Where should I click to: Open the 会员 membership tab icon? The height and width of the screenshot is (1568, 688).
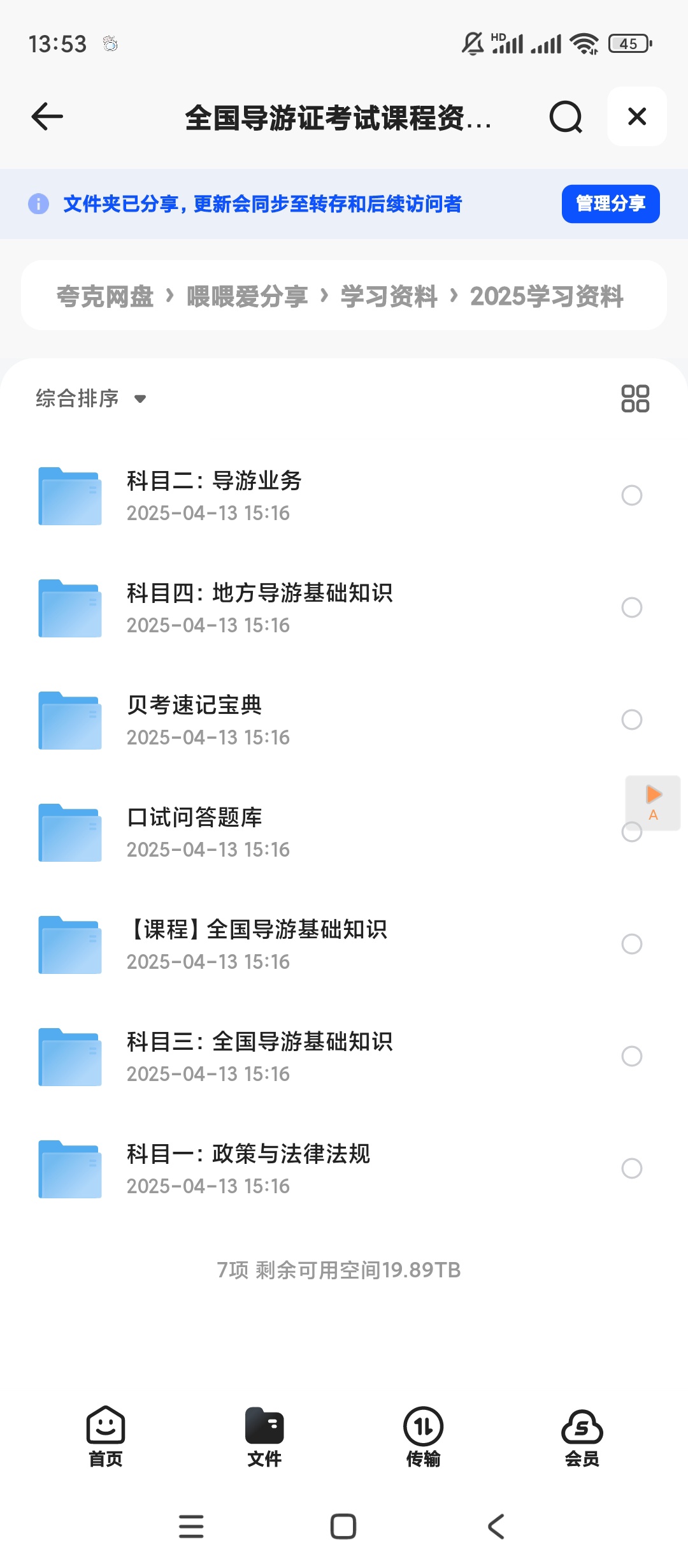[581, 1429]
